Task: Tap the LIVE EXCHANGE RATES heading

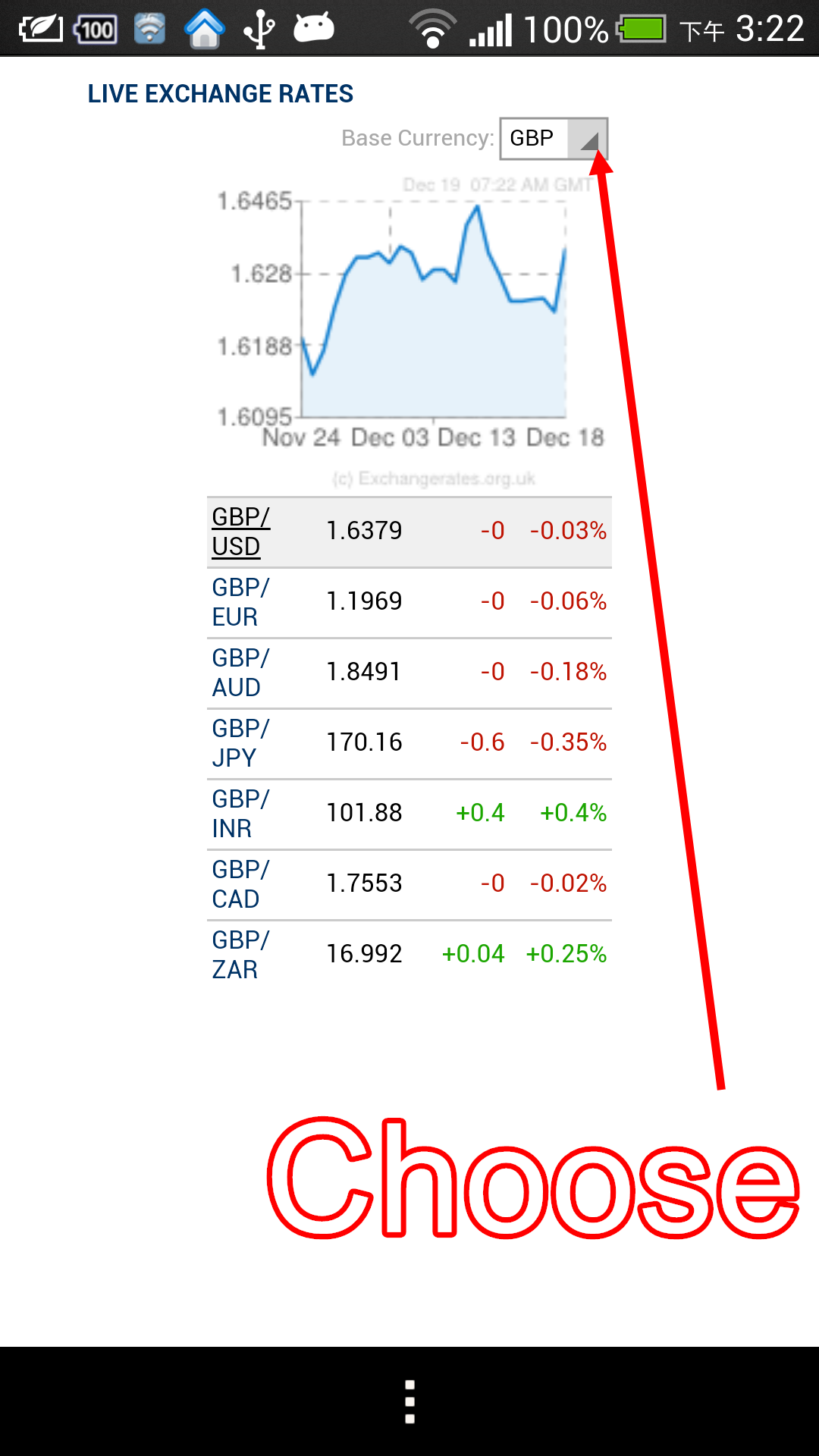Action: coord(221,94)
